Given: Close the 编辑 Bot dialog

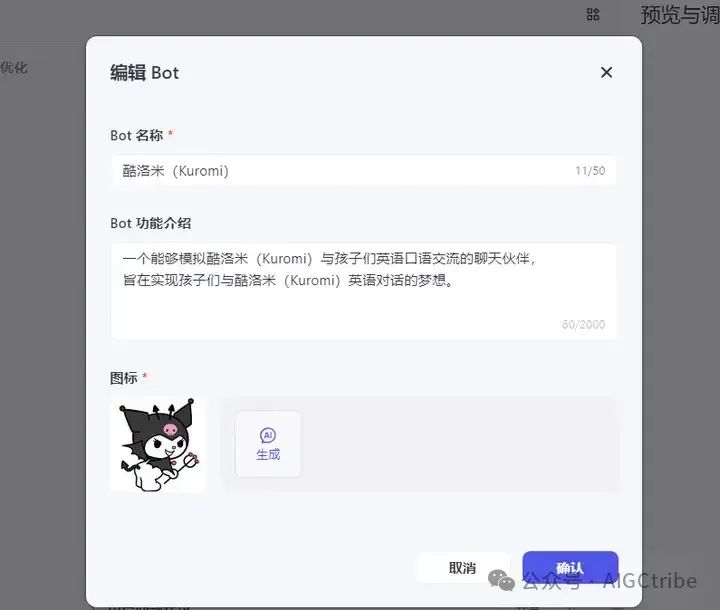Looking at the screenshot, I should (x=606, y=72).
